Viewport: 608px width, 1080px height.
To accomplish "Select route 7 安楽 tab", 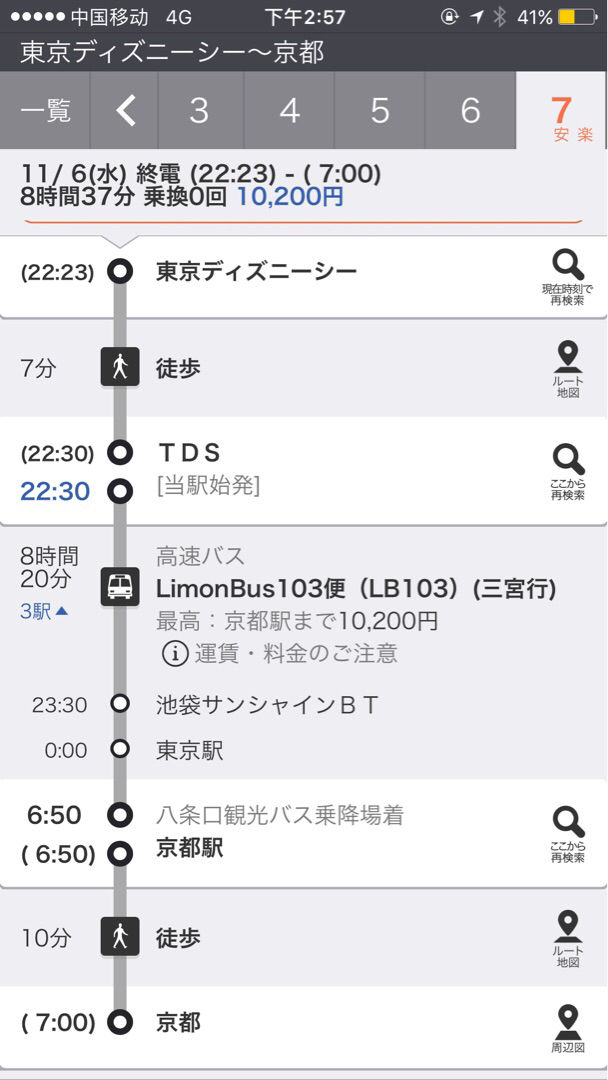I will tap(563, 110).
